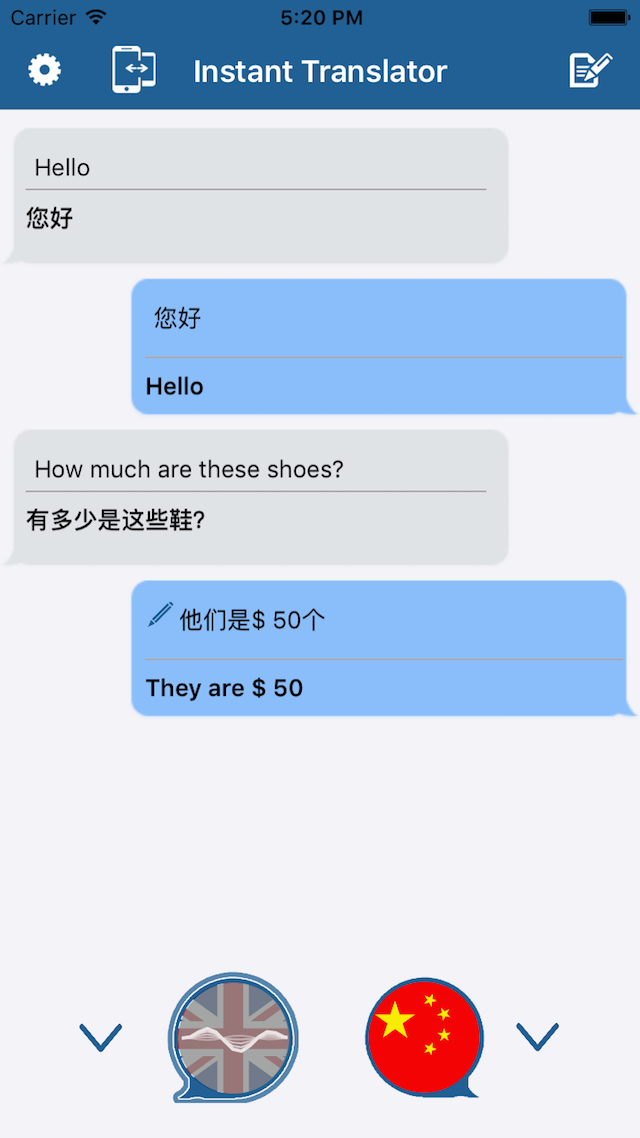Speak using the Chinese flag microphone
Viewport: 640px width, 1138px height.
coord(425,1037)
